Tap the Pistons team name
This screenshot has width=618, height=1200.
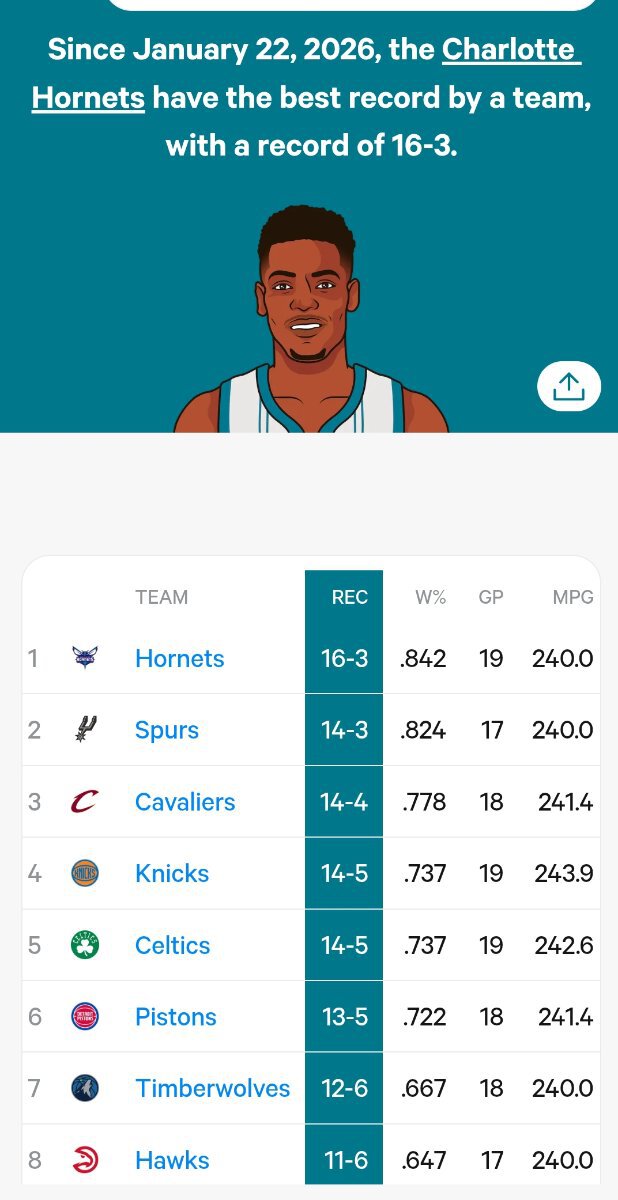pos(176,1017)
